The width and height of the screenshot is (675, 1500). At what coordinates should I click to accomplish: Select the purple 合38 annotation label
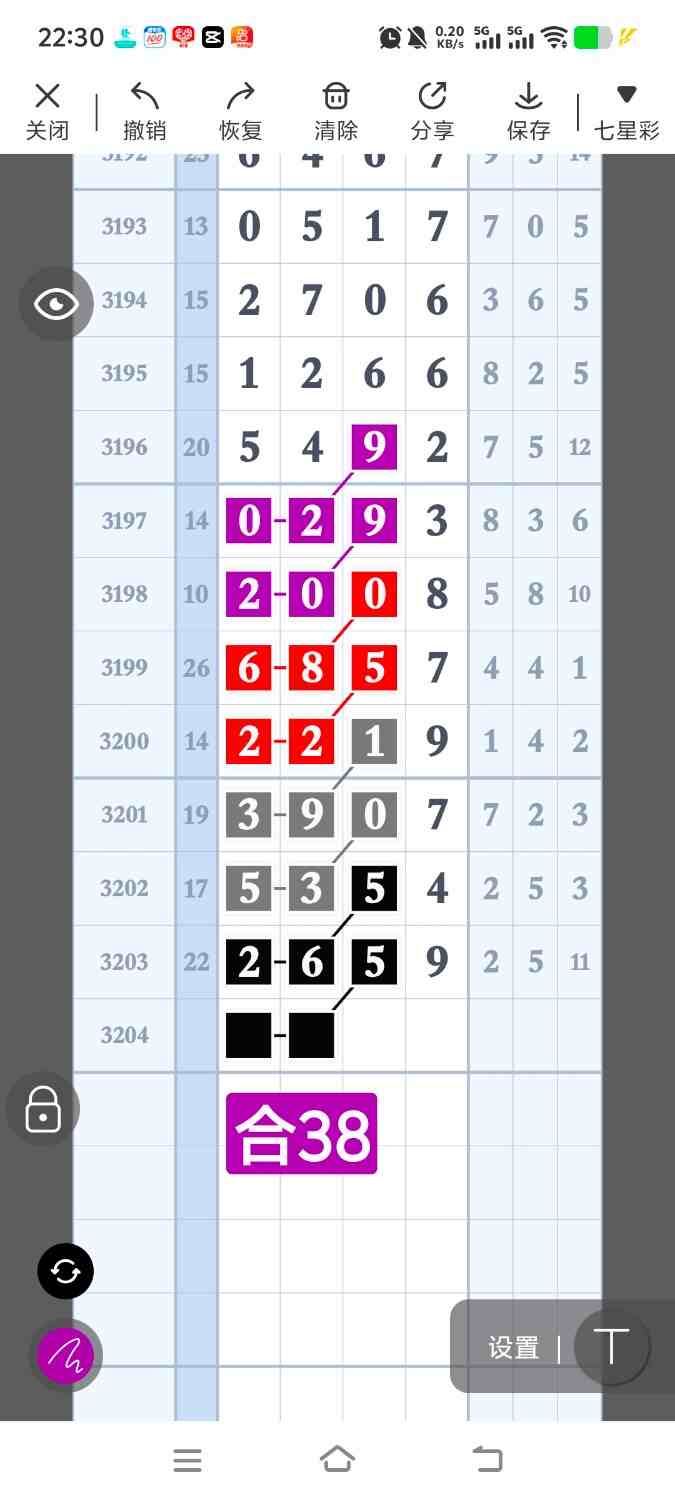[301, 1133]
